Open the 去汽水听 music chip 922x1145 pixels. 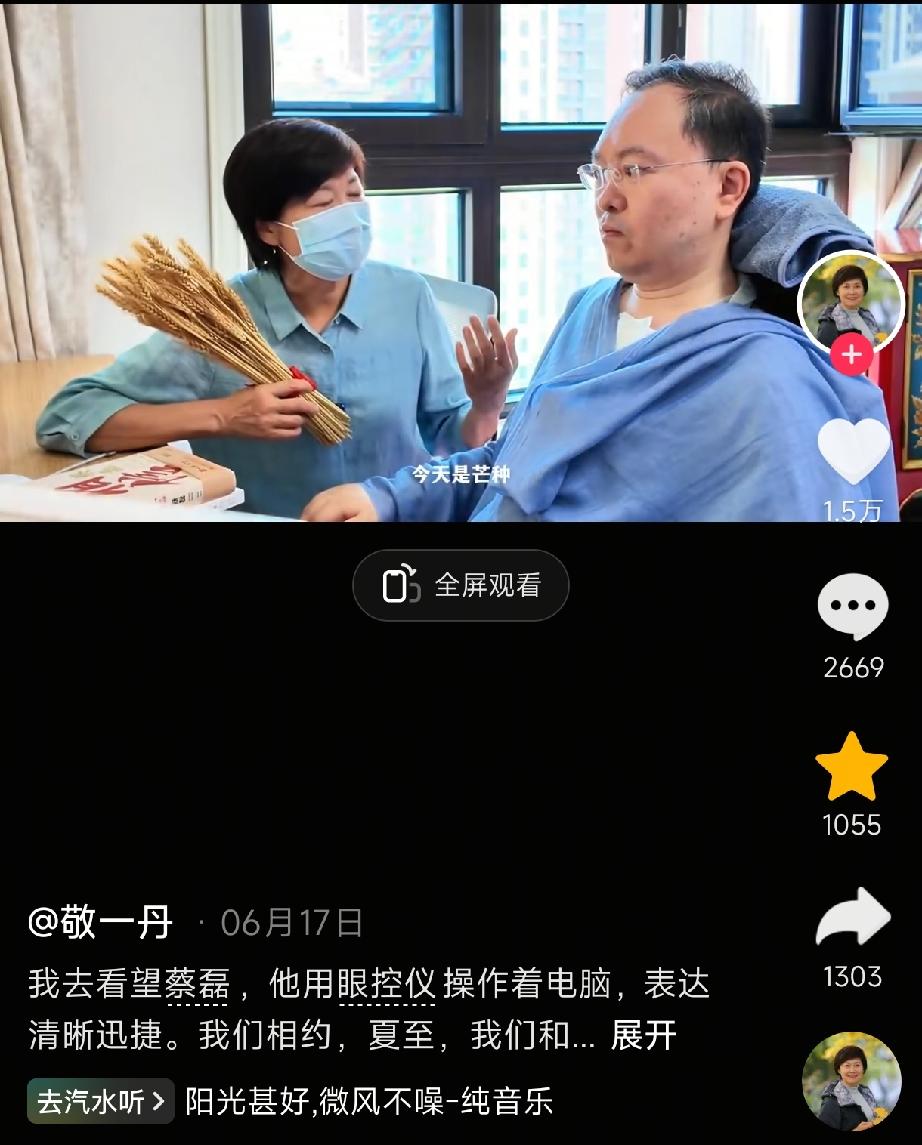pyautogui.click(x=101, y=1101)
